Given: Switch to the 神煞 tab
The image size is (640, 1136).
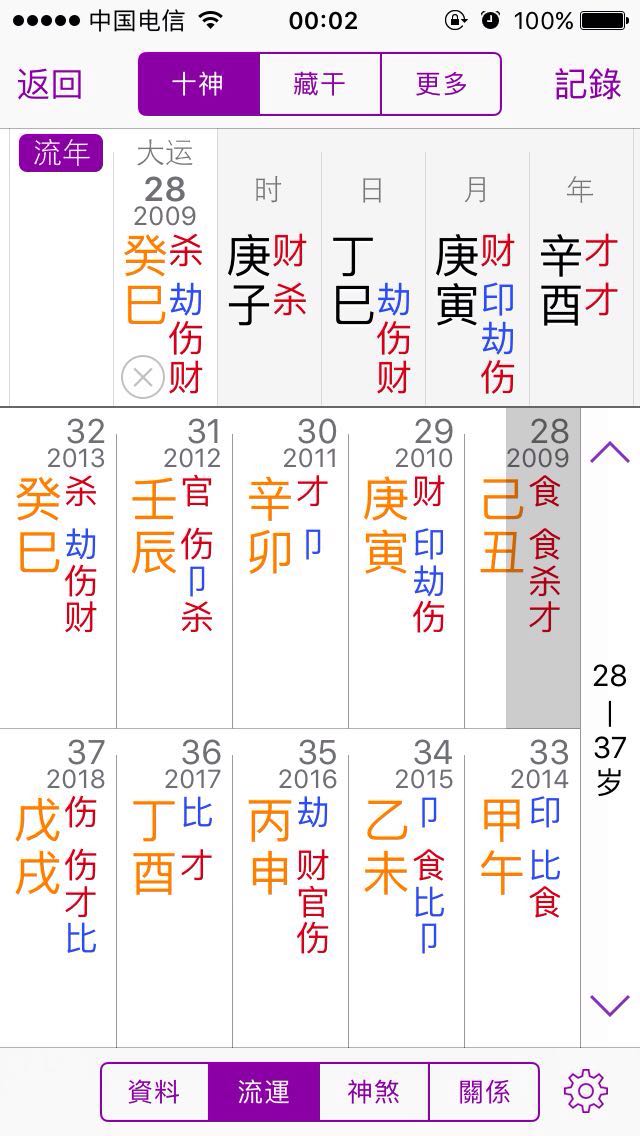Looking at the screenshot, I should [x=374, y=1091].
